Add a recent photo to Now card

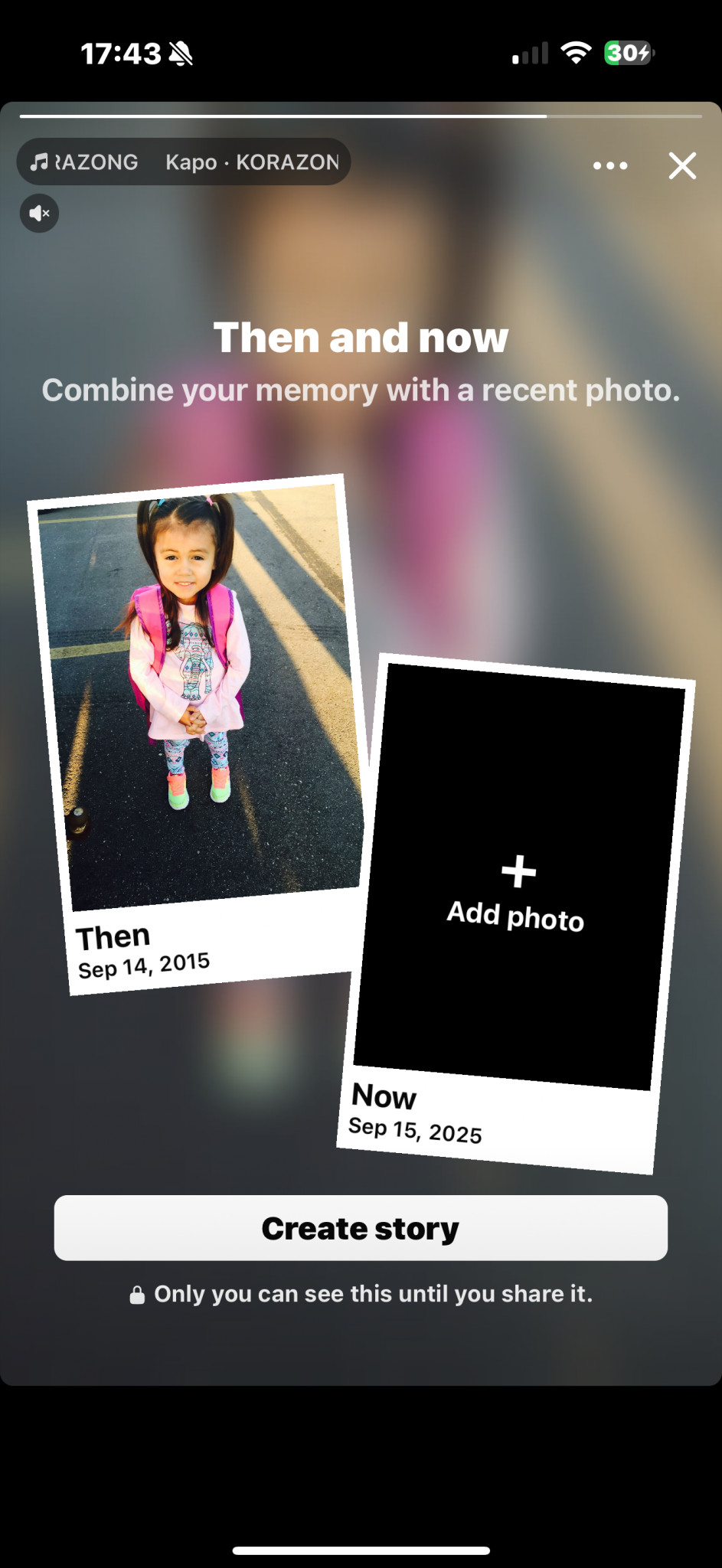pos(517,892)
